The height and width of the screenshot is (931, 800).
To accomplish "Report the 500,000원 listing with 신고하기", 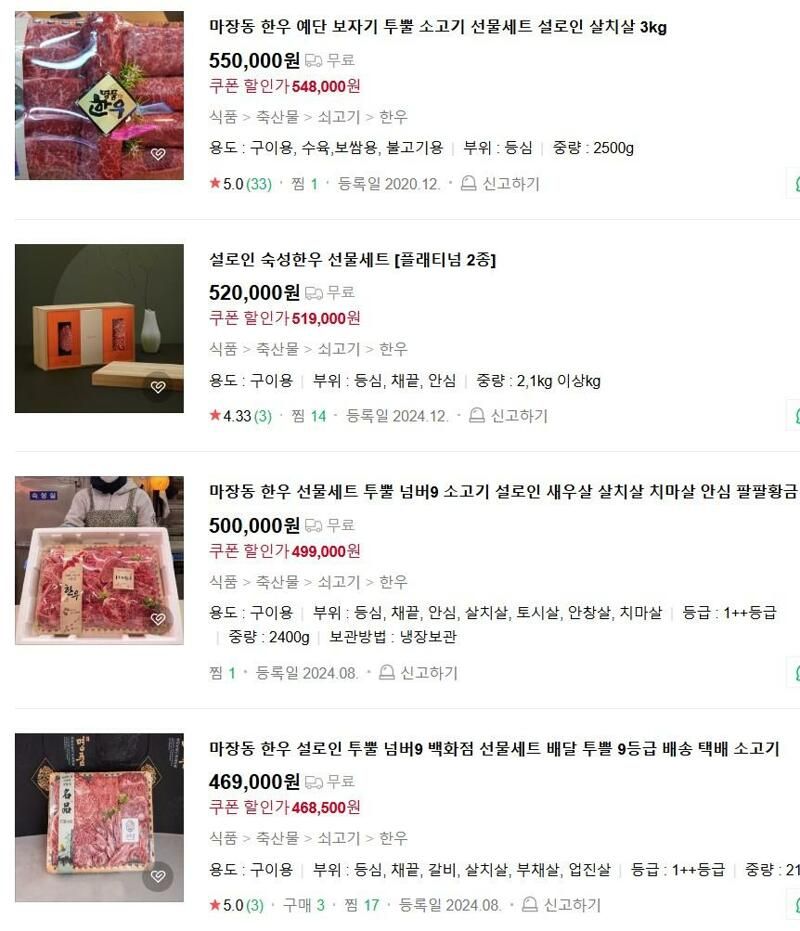I will pos(418,673).
